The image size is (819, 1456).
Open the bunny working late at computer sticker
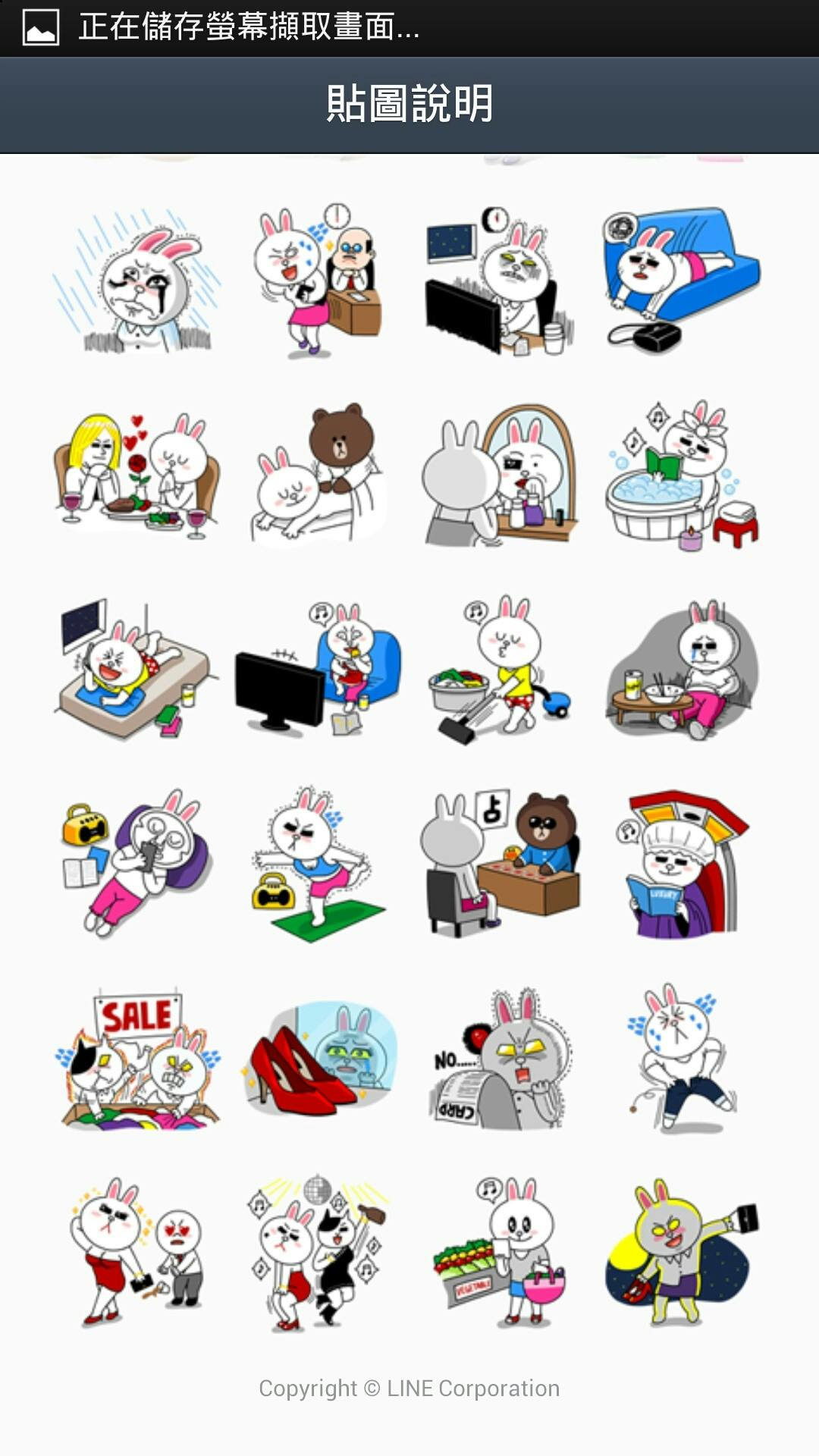point(500,282)
